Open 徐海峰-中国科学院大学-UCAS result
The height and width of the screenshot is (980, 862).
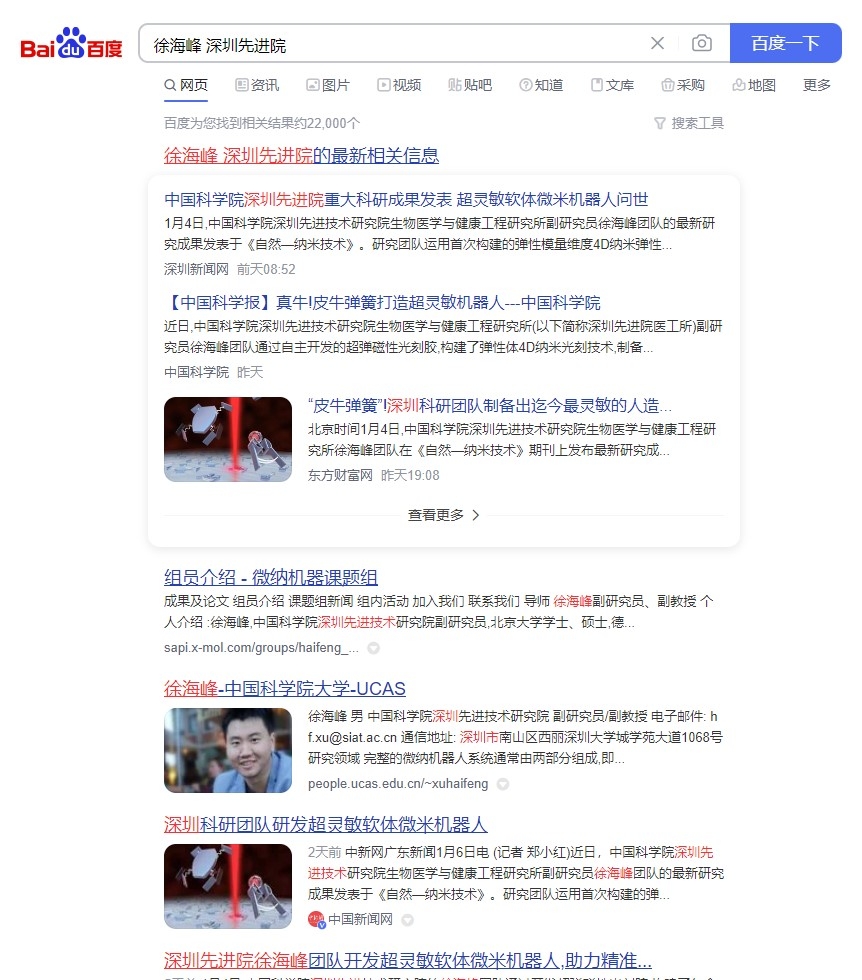[284, 689]
